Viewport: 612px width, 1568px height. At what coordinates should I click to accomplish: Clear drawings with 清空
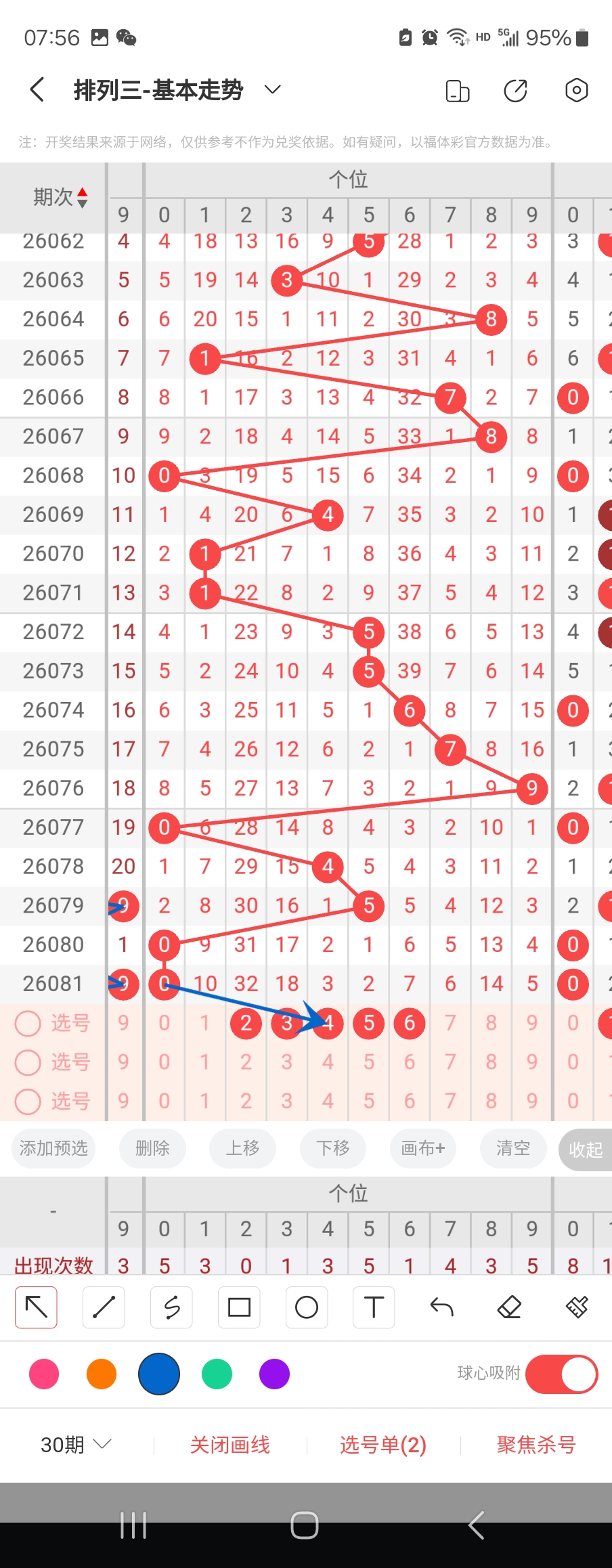click(513, 1148)
